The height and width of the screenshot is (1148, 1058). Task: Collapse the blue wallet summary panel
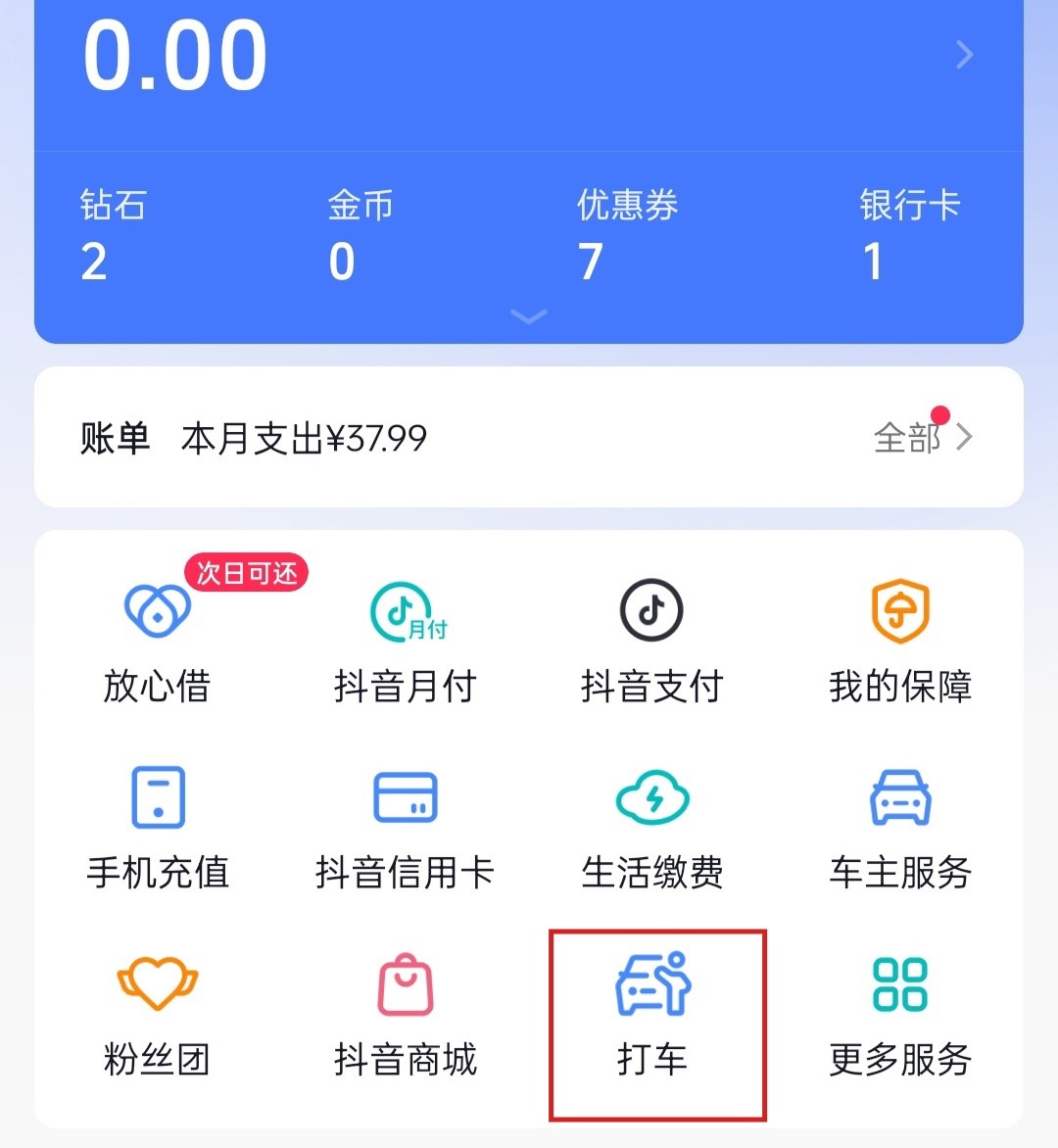(x=529, y=315)
